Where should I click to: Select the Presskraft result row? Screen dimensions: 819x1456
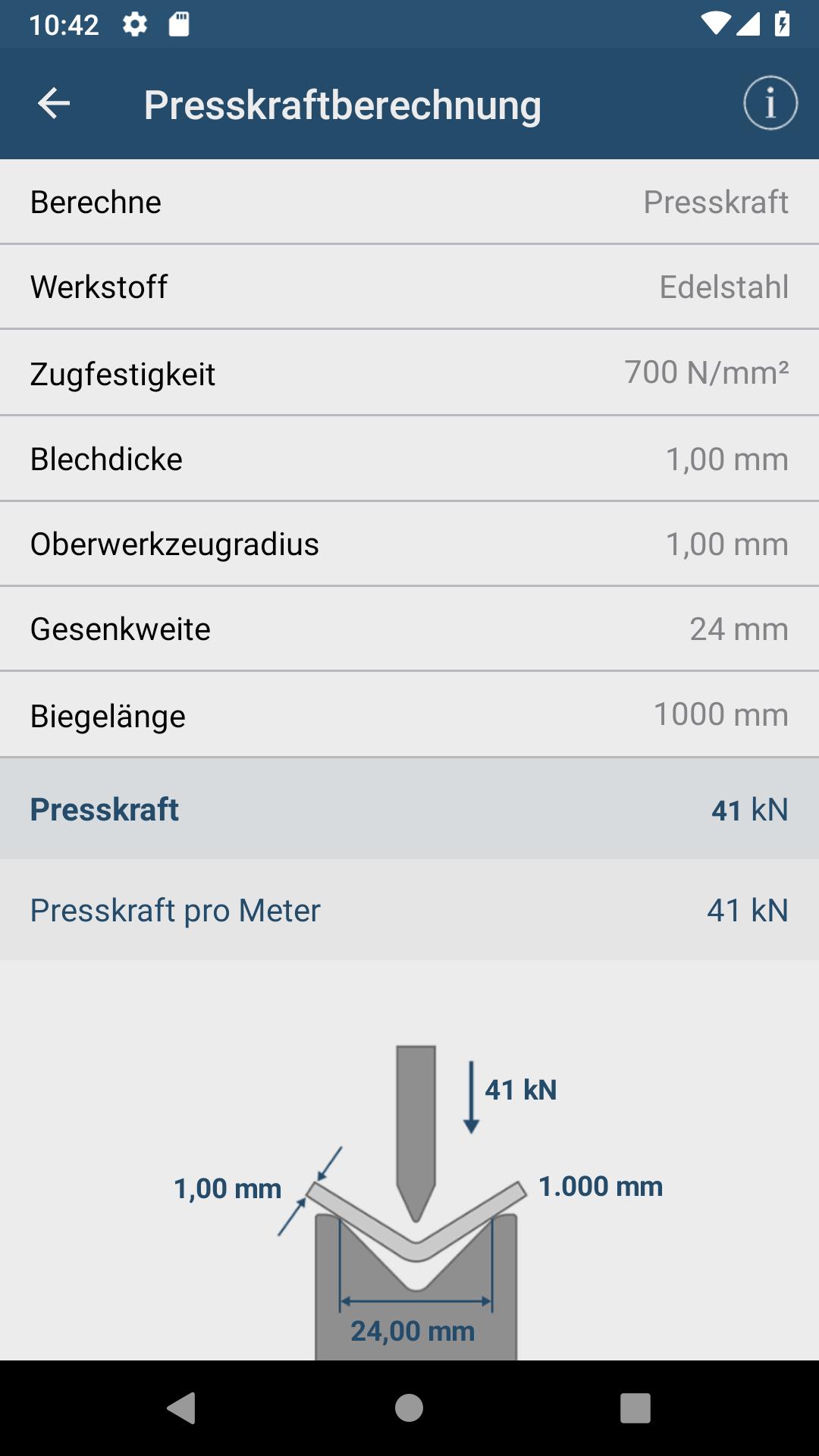pos(409,809)
